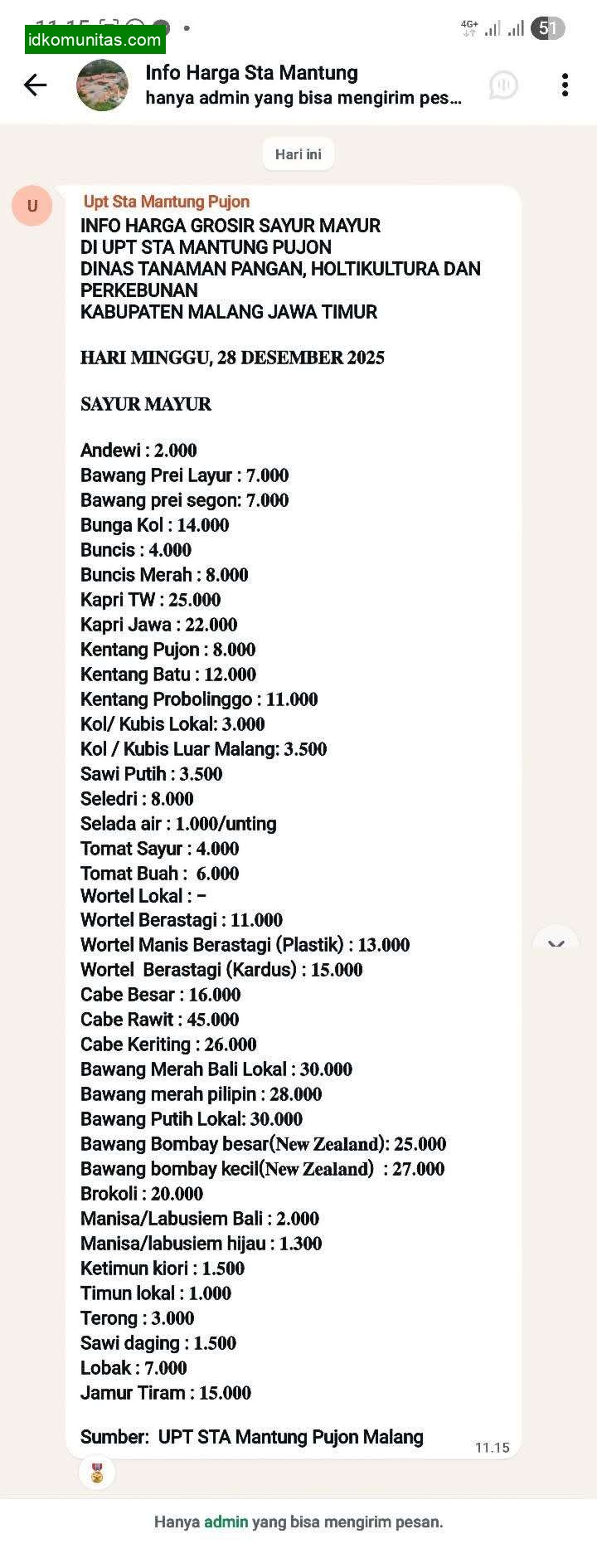The width and height of the screenshot is (597, 1568).
Task: Open the green "admin" link
Action: coord(226,1522)
